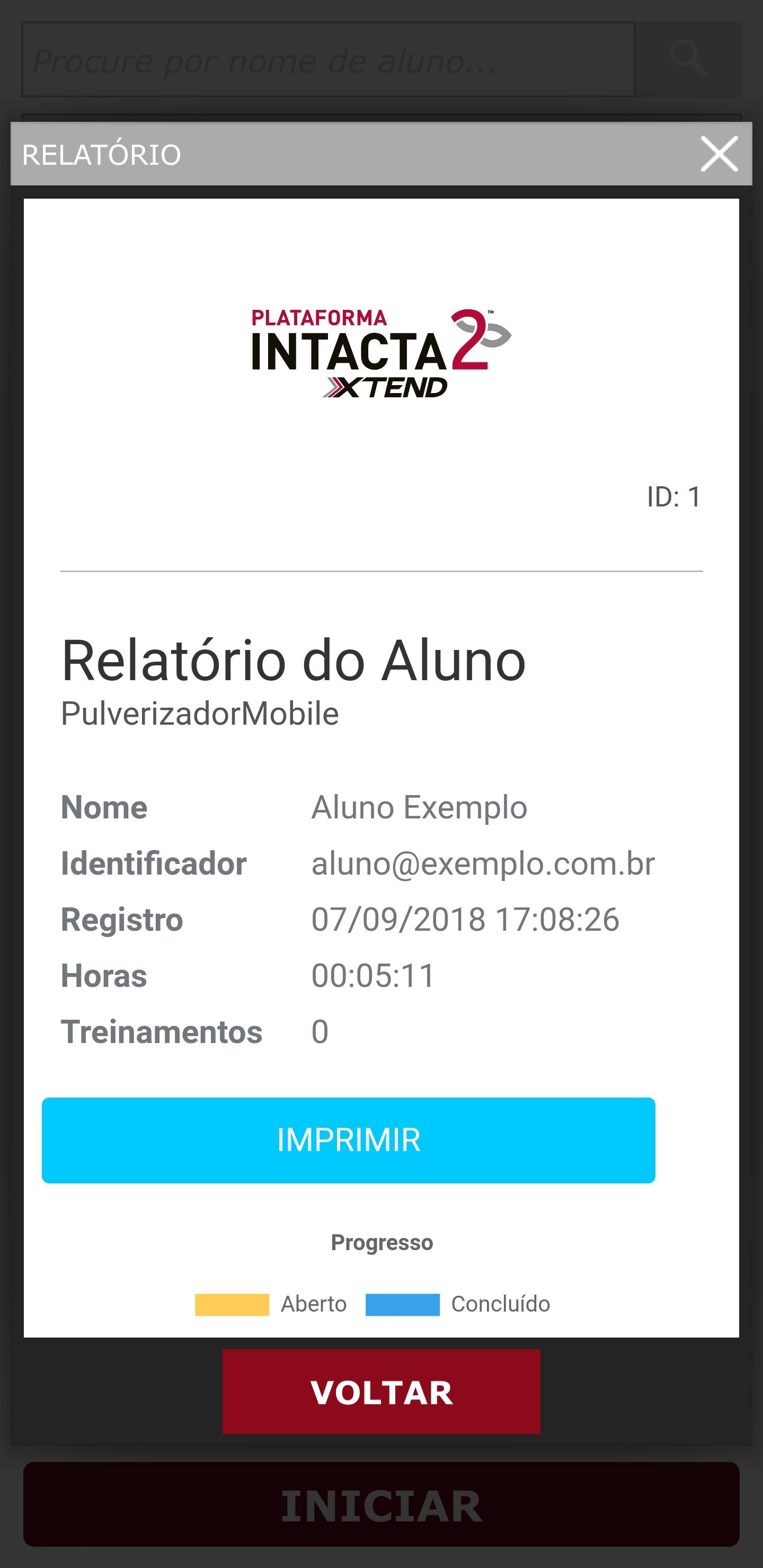Go back with the Voltar button

pyautogui.click(x=381, y=1392)
